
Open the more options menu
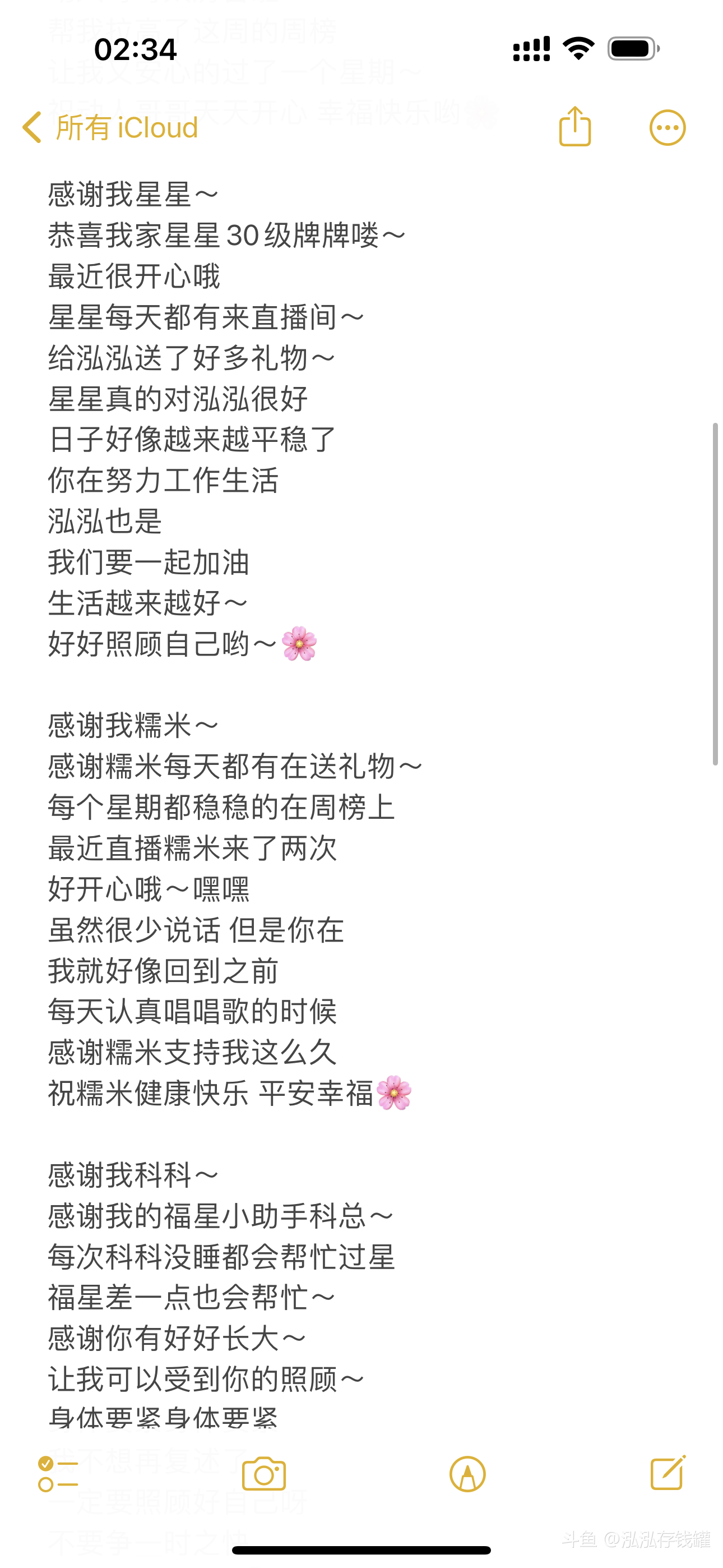click(x=667, y=128)
